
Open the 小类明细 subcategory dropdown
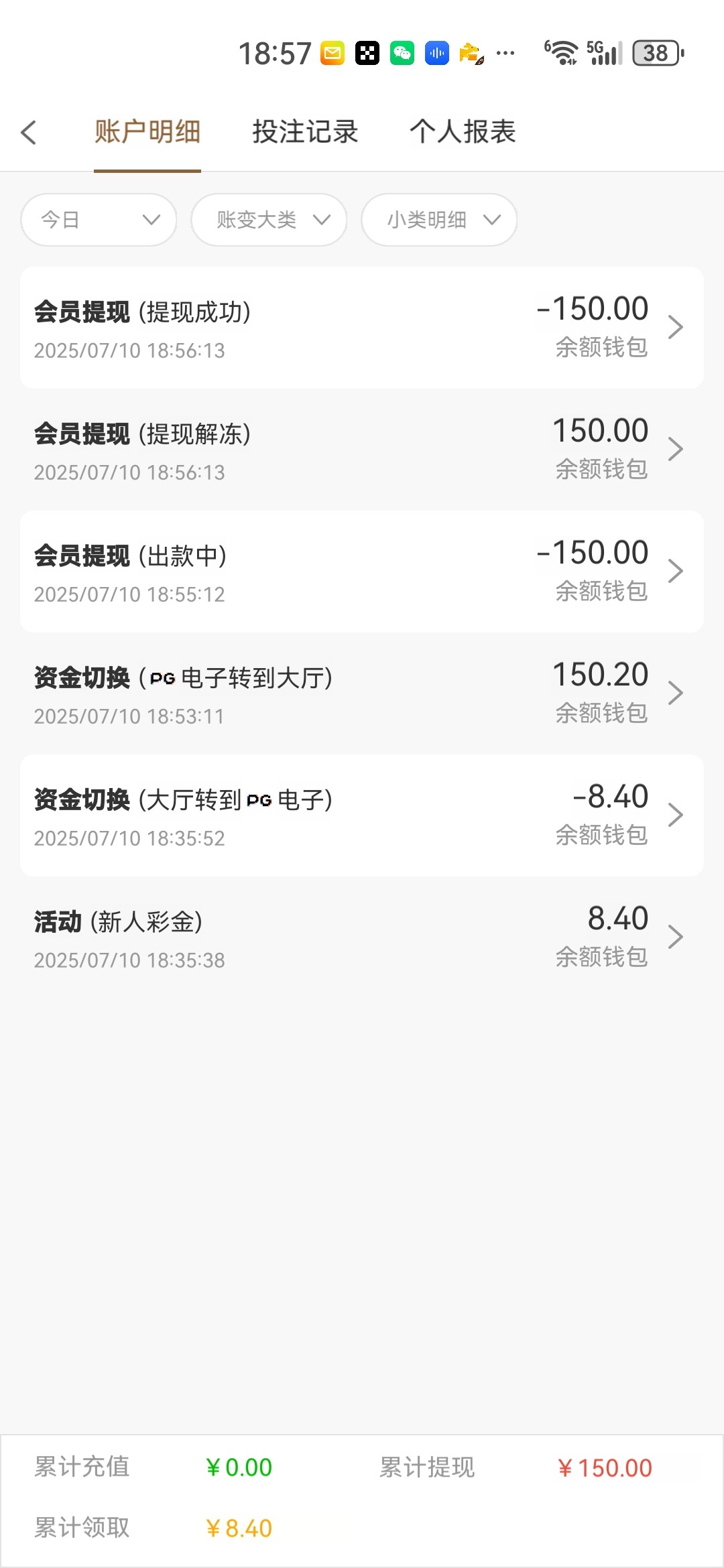tap(439, 220)
